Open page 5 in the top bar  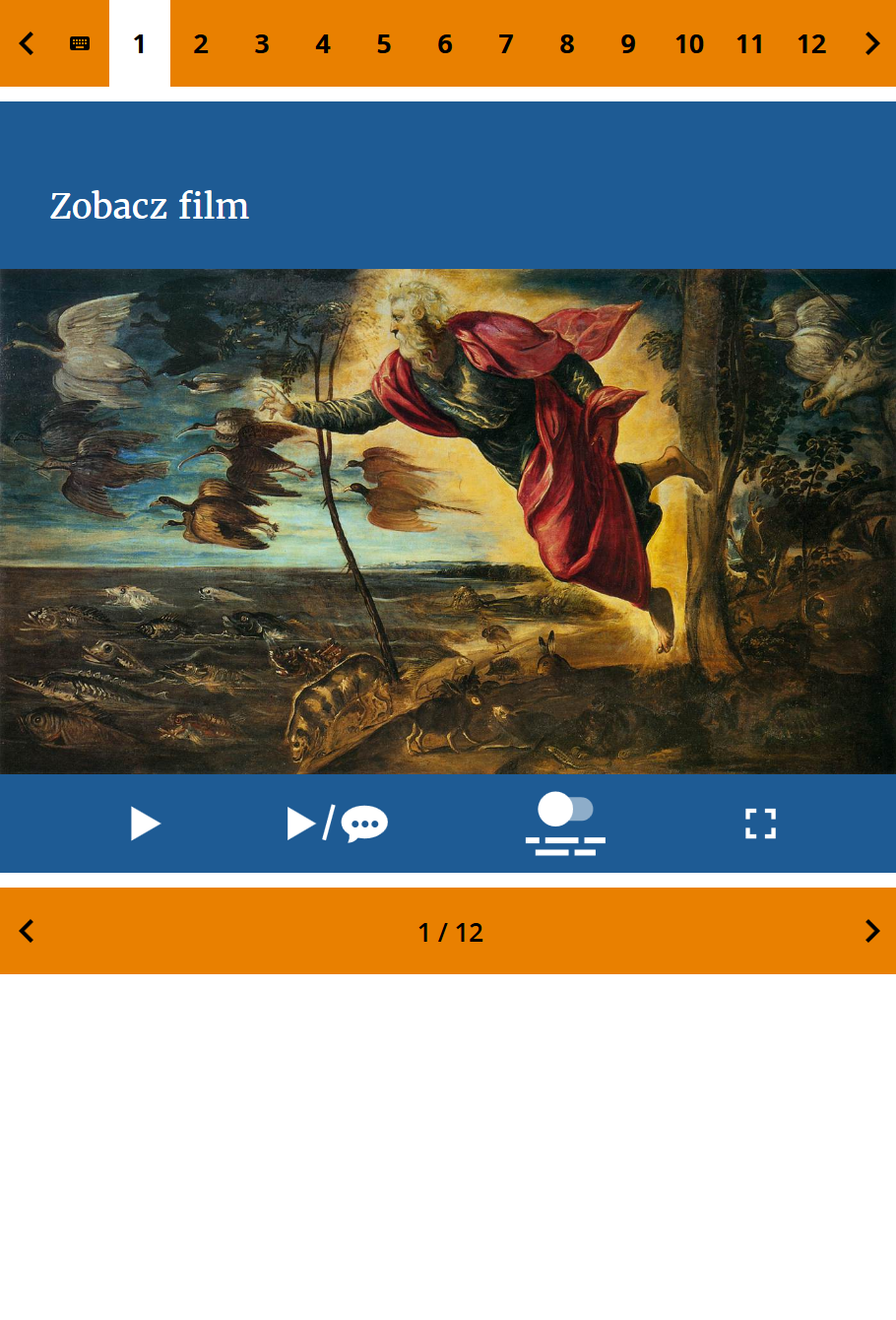(x=384, y=43)
